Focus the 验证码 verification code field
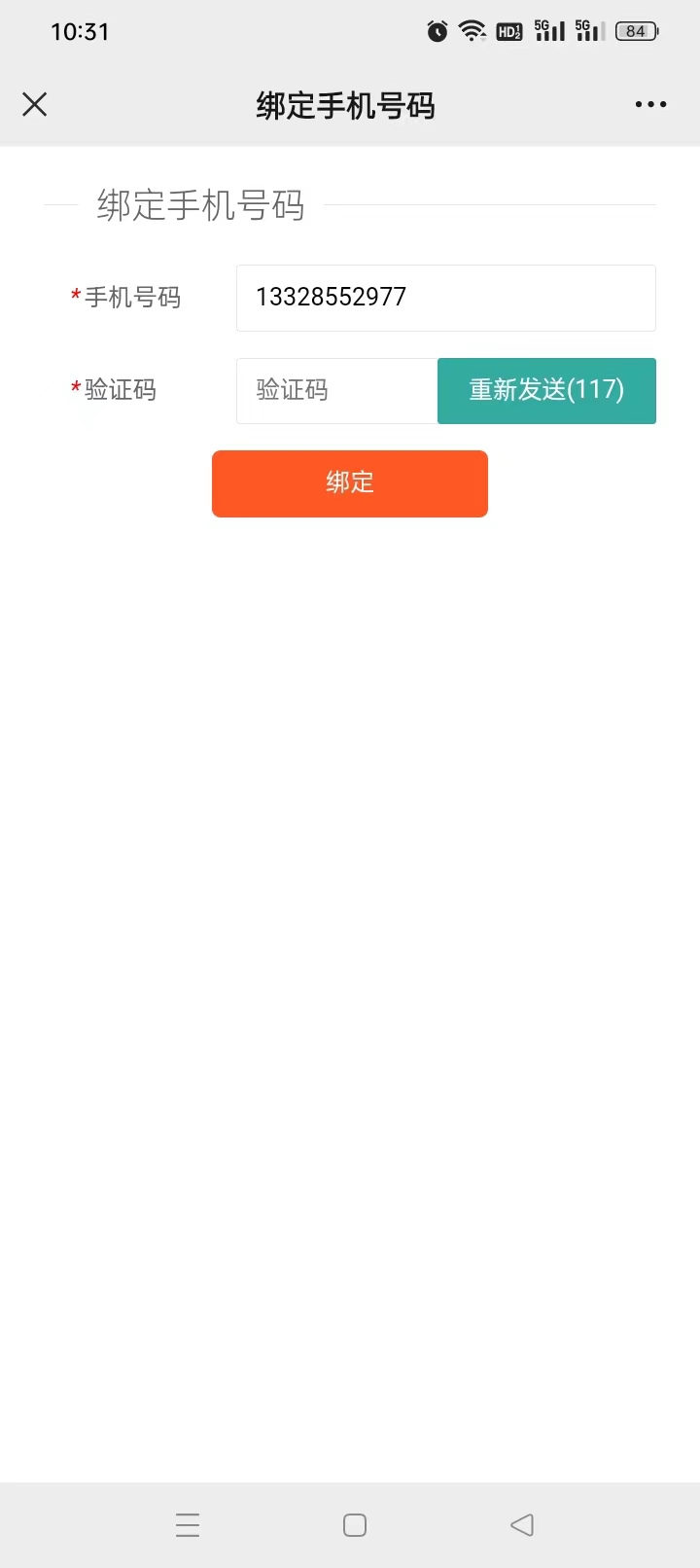700x1568 pixels. click(337, 391)
